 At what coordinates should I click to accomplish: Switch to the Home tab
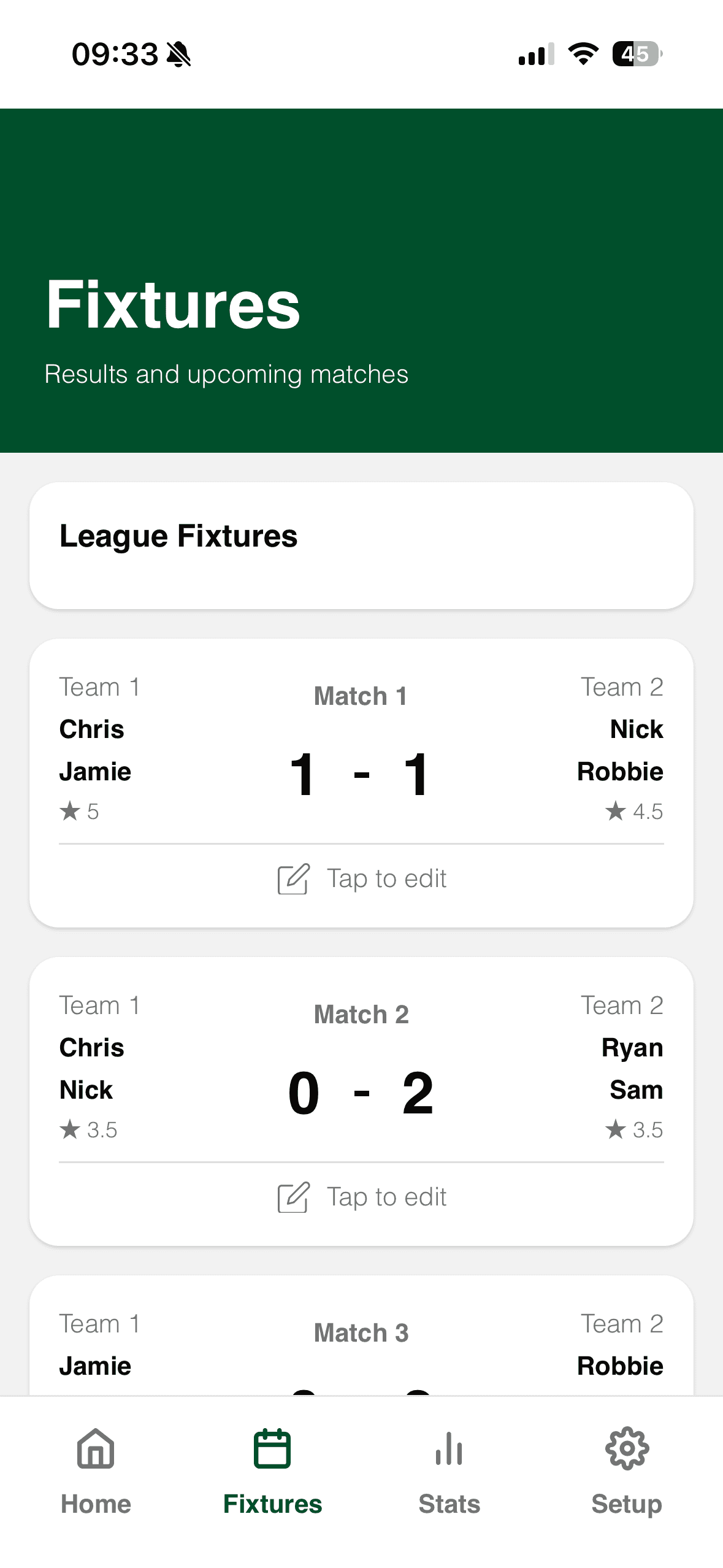[96, 1470]
